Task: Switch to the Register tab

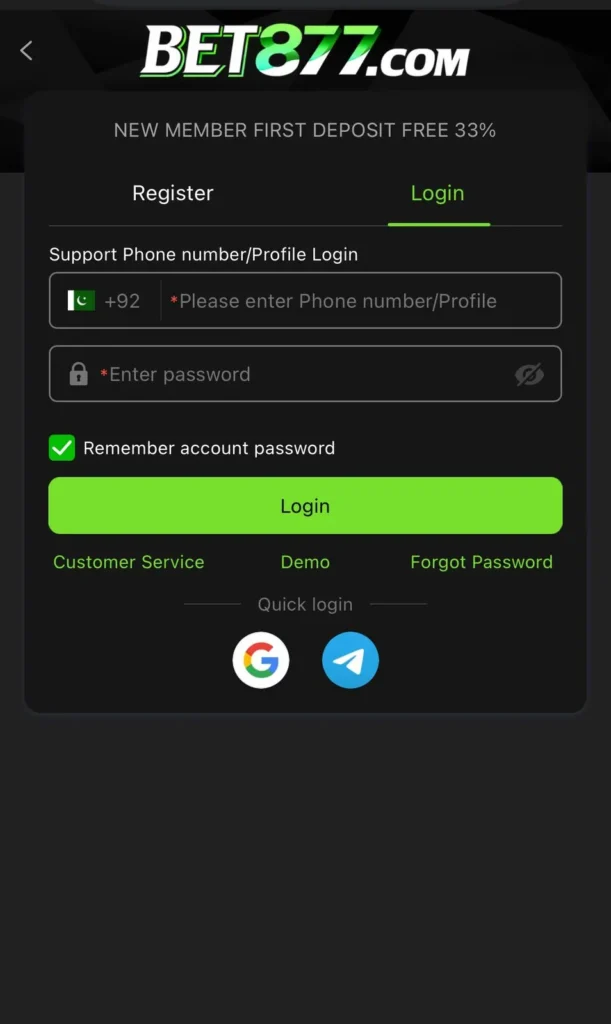Action: coord(173,193)
